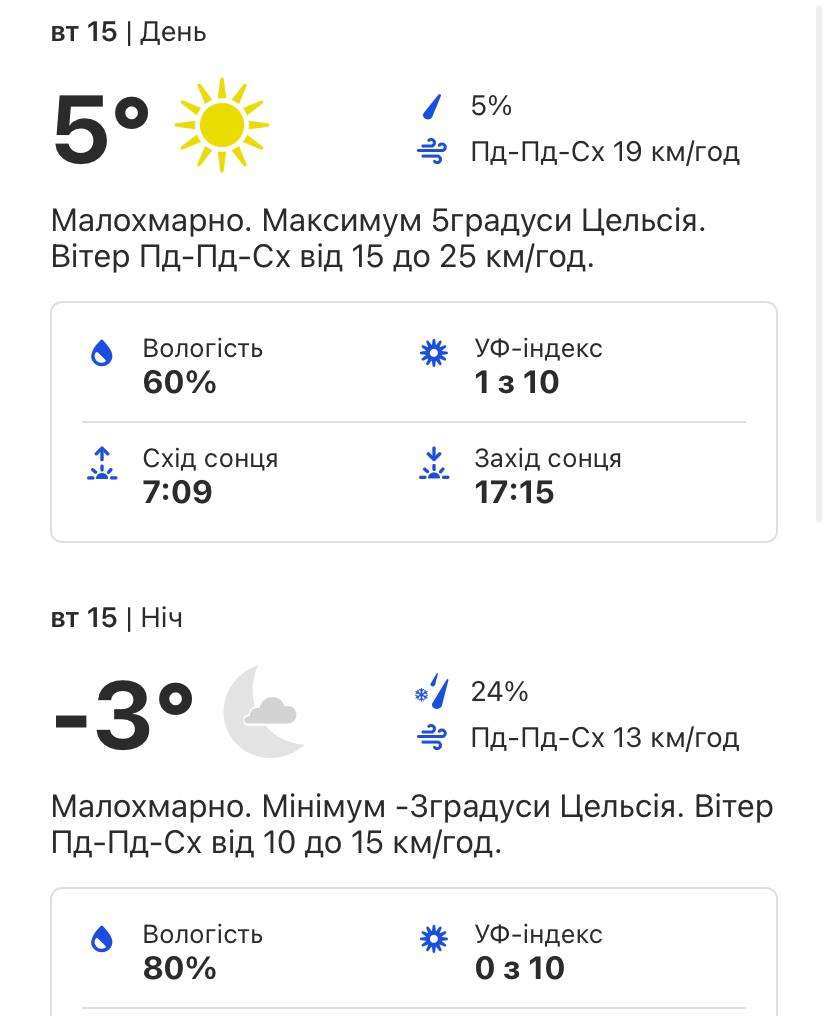
Task: Click the UV index sun icon for daytime
Action: click(434, 353)
